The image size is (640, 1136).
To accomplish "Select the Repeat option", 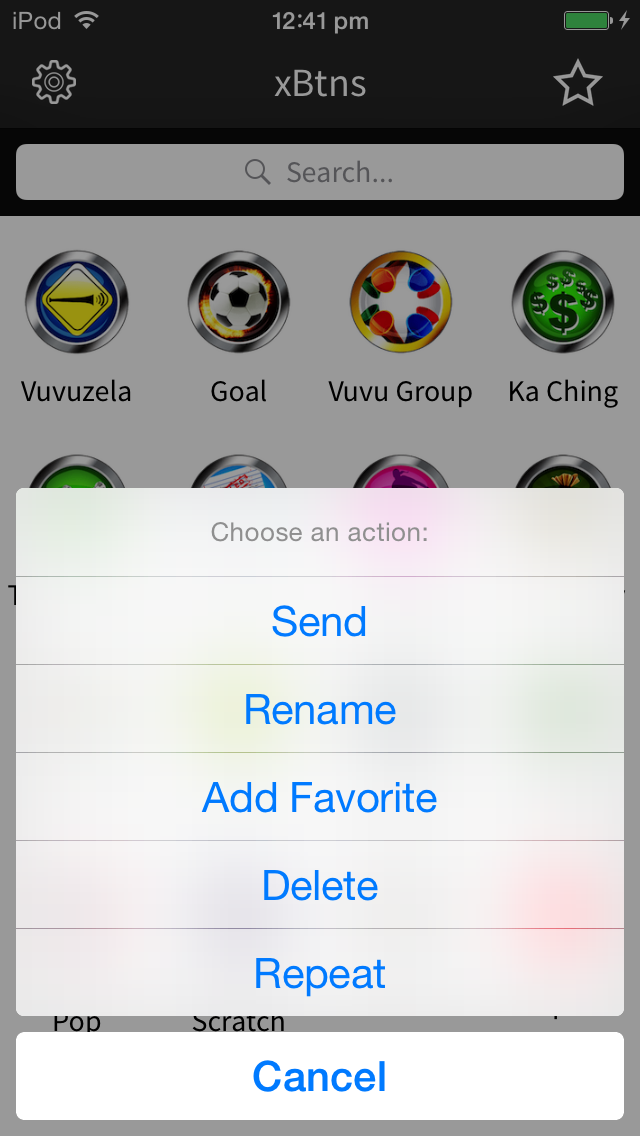I will [x=320, y=973].
